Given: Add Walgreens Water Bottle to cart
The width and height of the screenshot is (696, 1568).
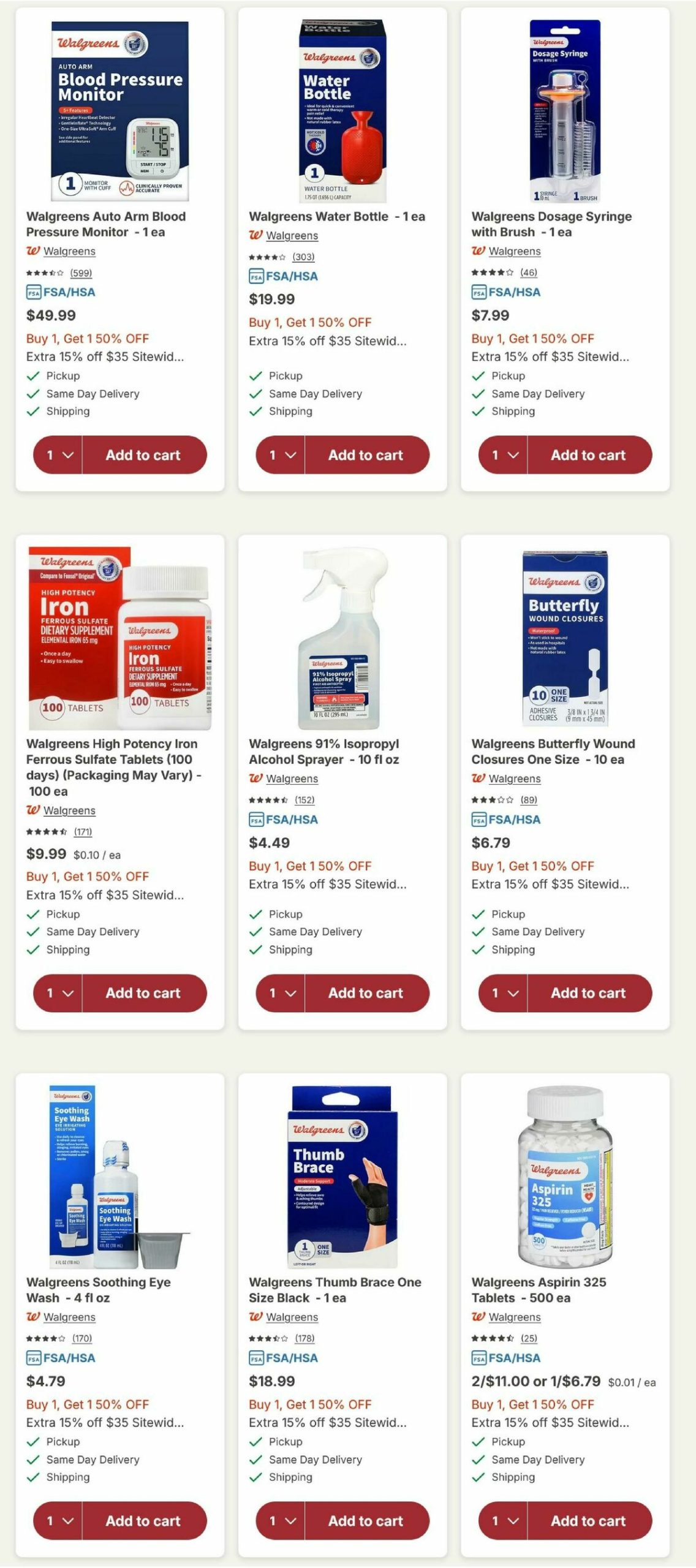Looking at the screenshot, I should (x=366, y=454).
